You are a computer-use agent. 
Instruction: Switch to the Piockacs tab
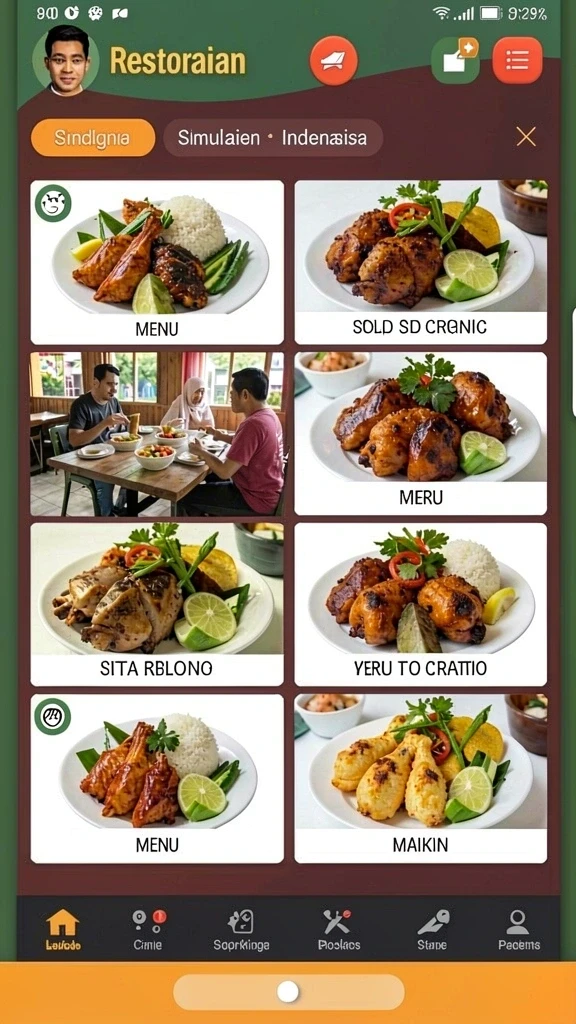coord(338,929)
